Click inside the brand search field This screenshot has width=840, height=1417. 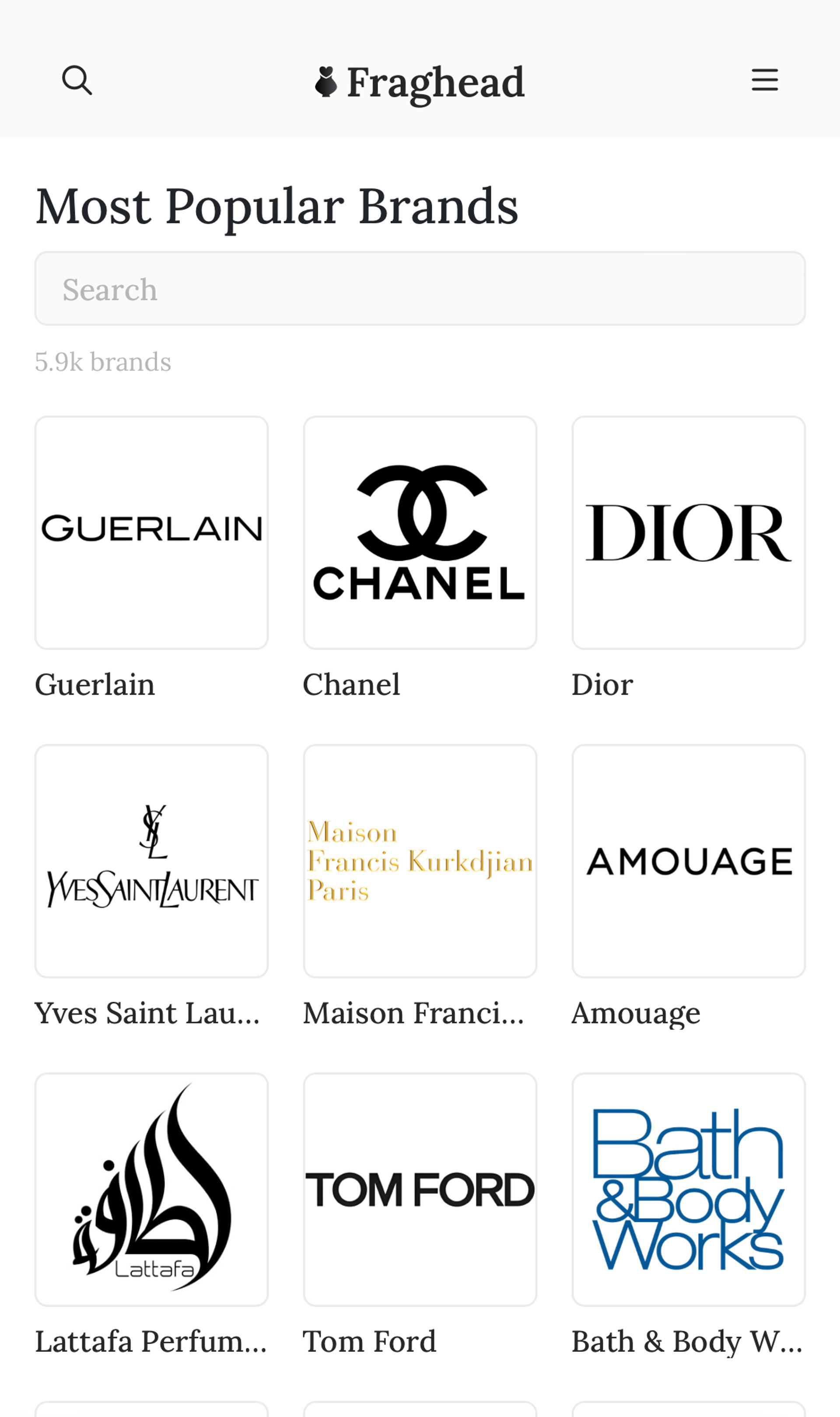tap(420, 289)
